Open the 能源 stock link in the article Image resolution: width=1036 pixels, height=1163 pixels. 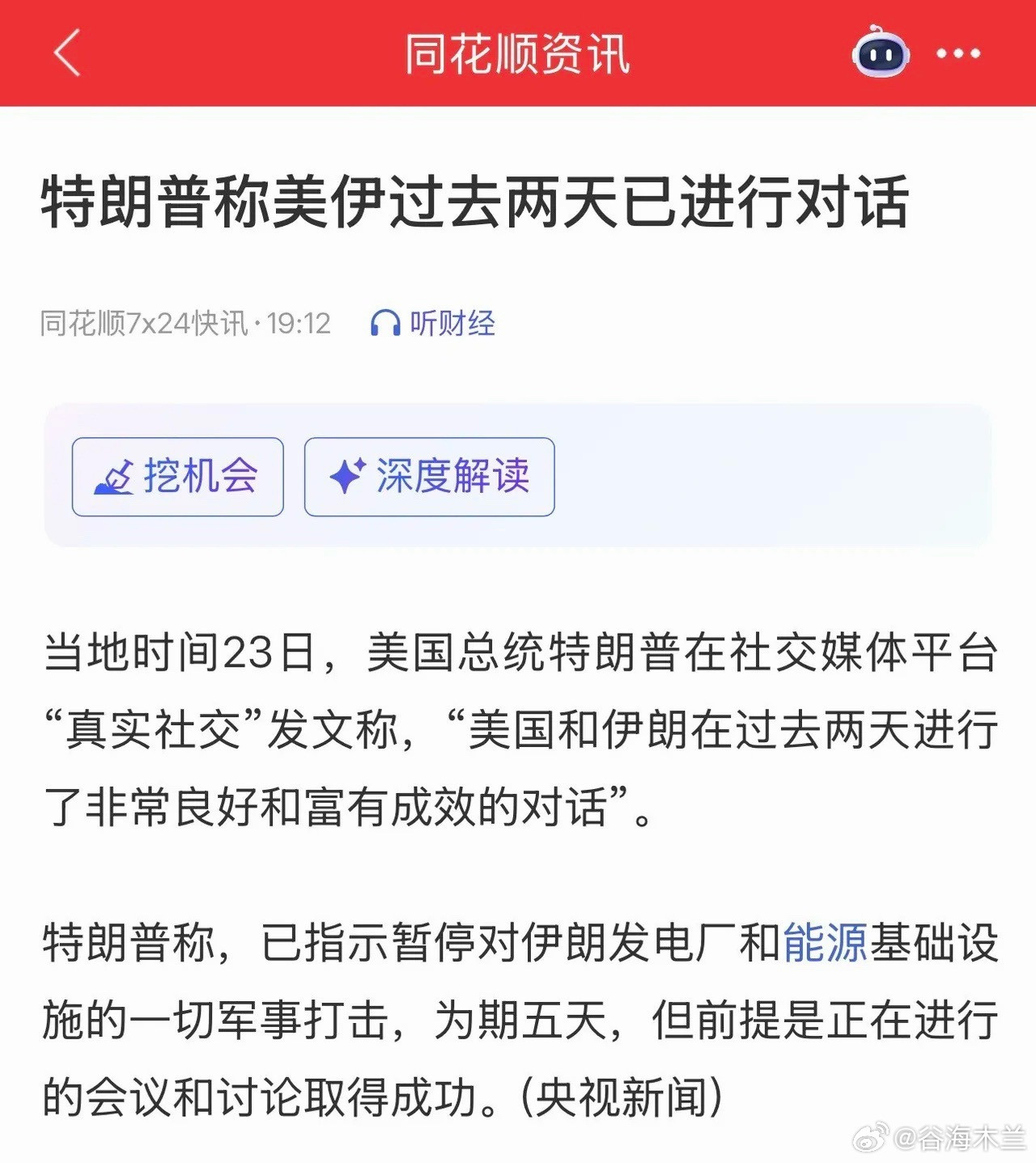coord(826,942)
